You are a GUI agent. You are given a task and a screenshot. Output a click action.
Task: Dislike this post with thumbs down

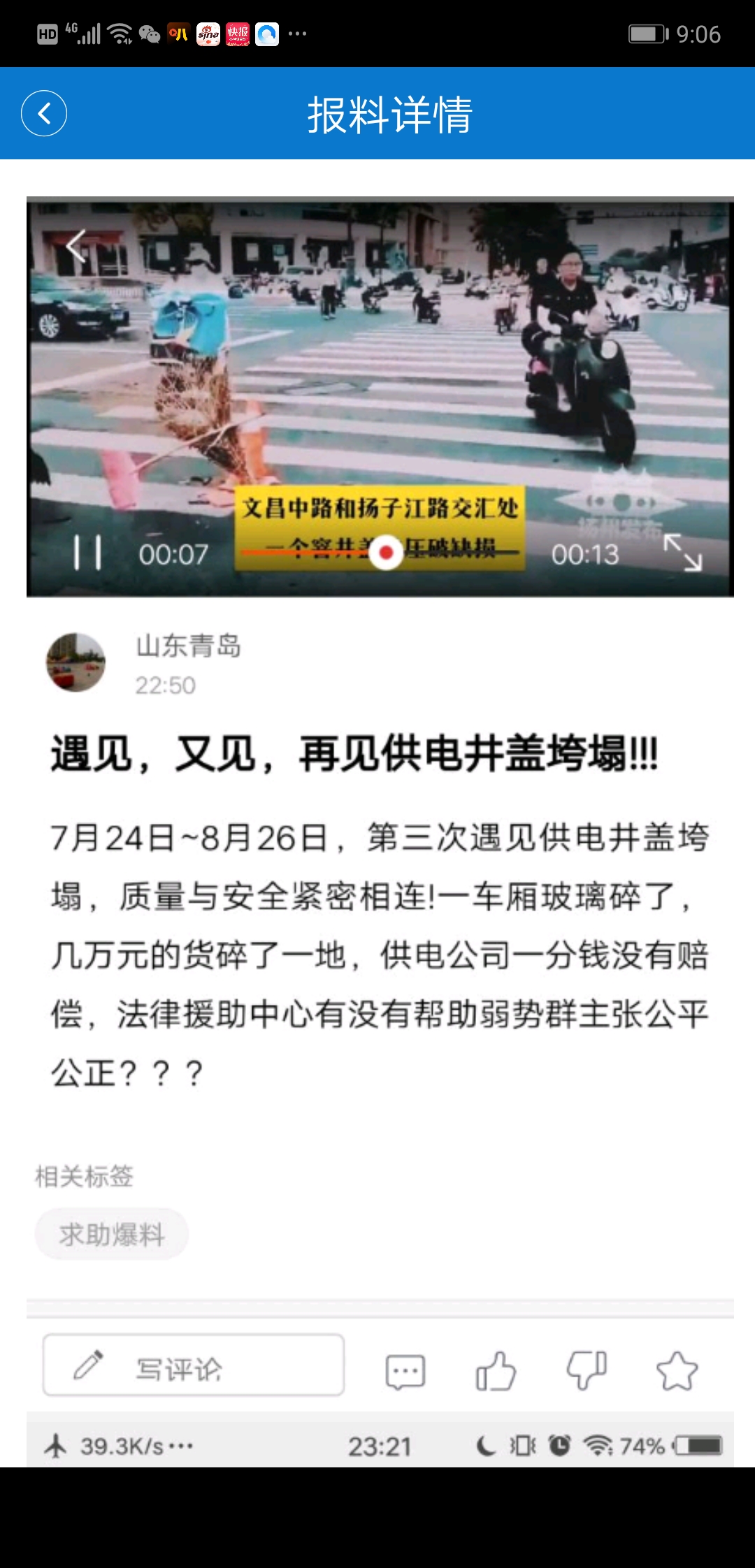pyautogui.click(x=587, y=1371)
